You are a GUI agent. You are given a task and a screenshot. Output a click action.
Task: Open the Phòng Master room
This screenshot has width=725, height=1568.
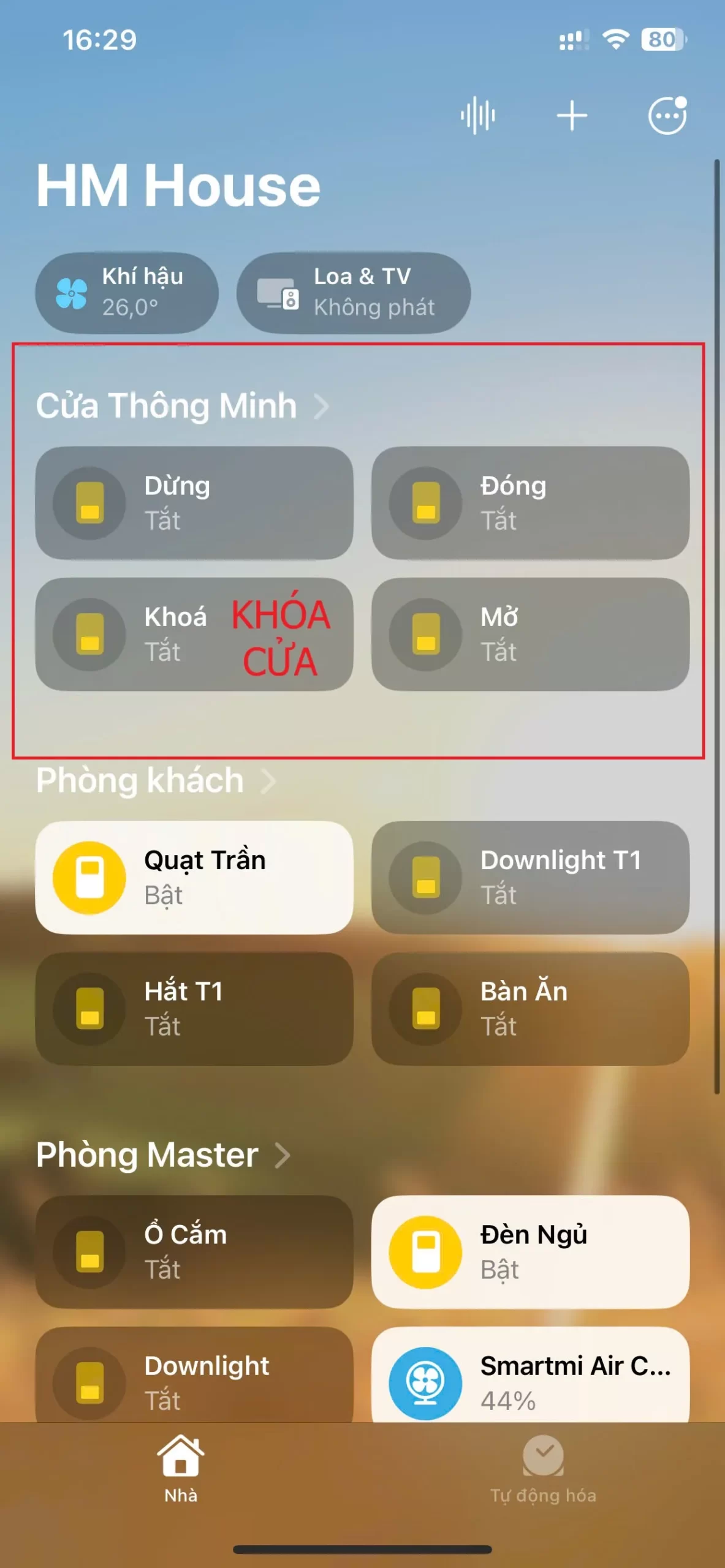tap(163, 1155)
